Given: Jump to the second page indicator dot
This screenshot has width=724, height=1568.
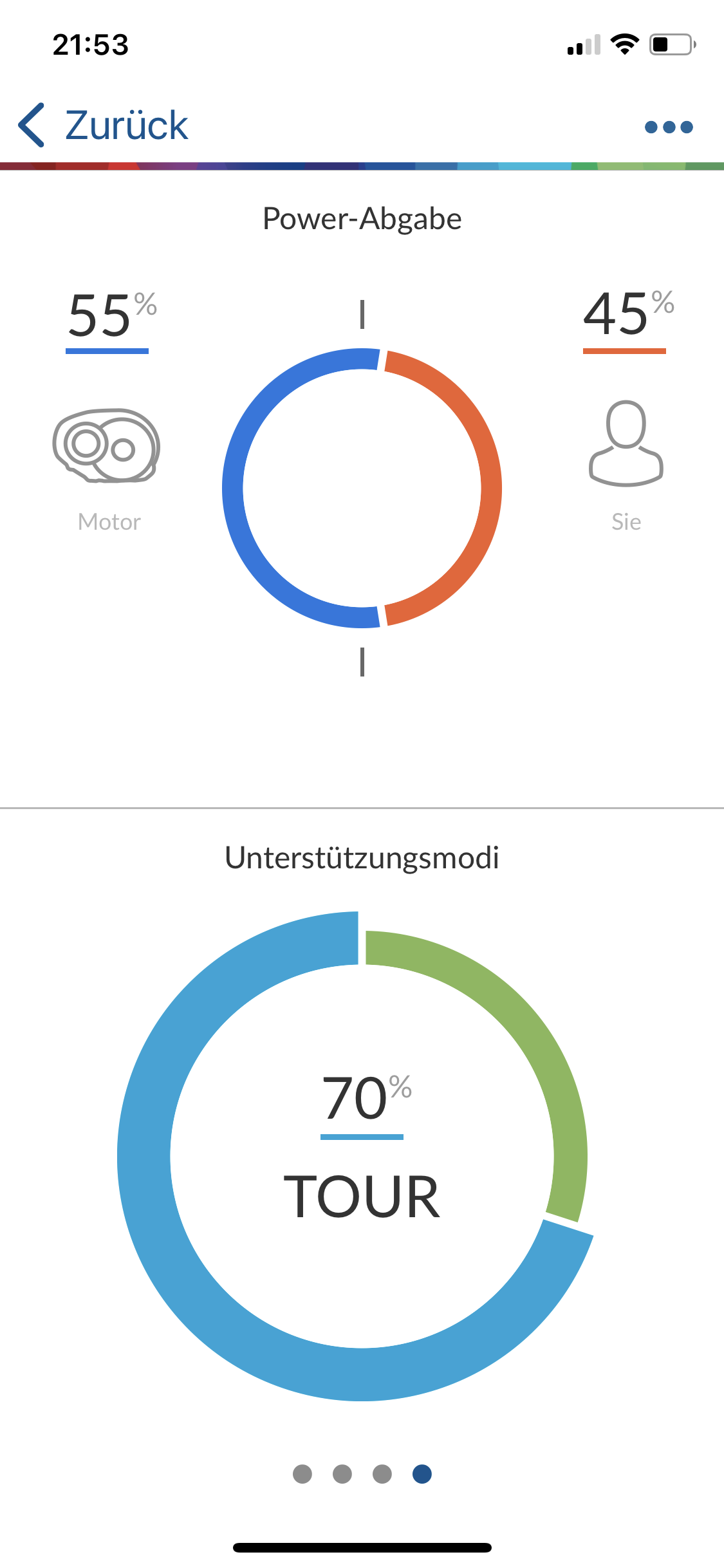Looking at the screenshot, I should coord(342,1473).
